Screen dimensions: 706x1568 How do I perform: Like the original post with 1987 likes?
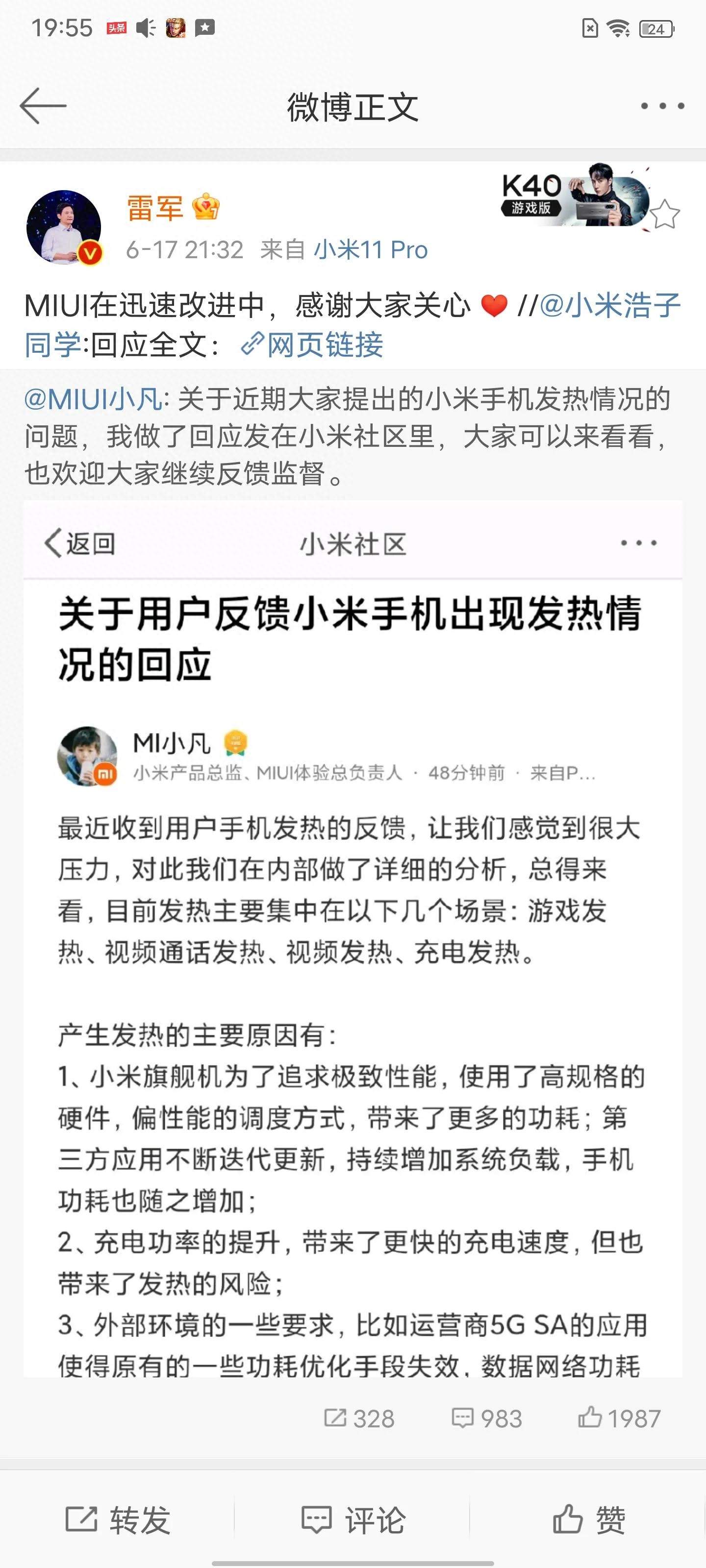click(619, 1418)
